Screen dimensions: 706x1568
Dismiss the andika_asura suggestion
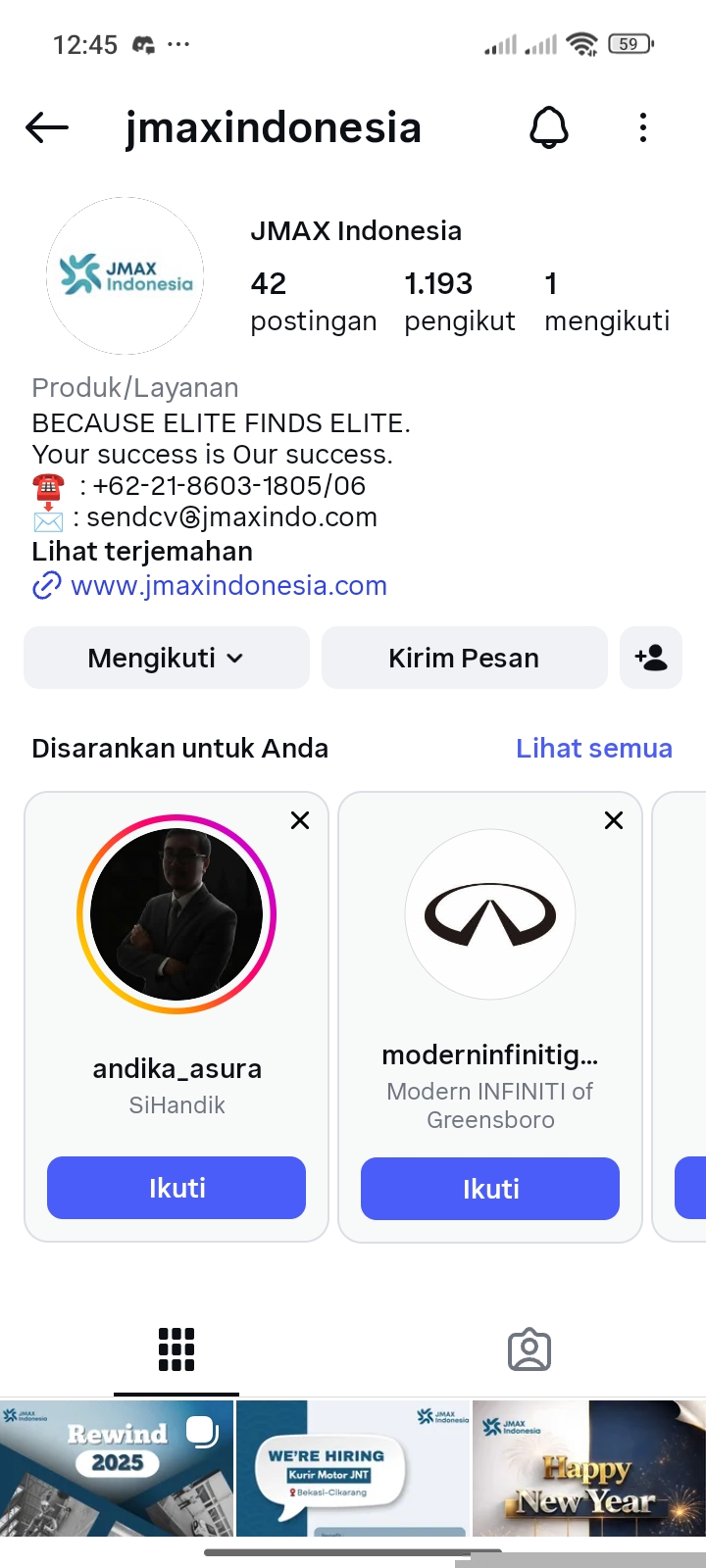click(300, 820)
